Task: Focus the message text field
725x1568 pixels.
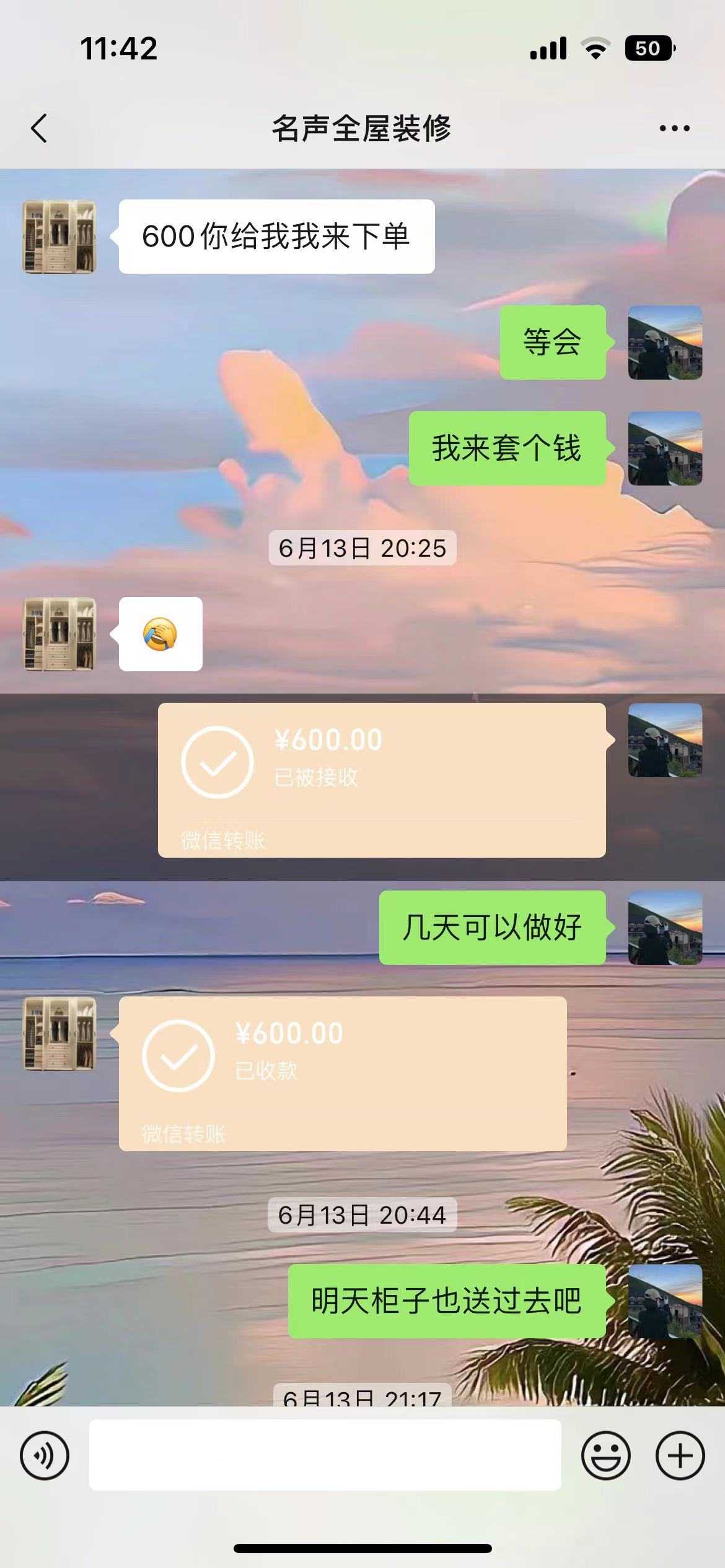Action: click(325, 1455)
